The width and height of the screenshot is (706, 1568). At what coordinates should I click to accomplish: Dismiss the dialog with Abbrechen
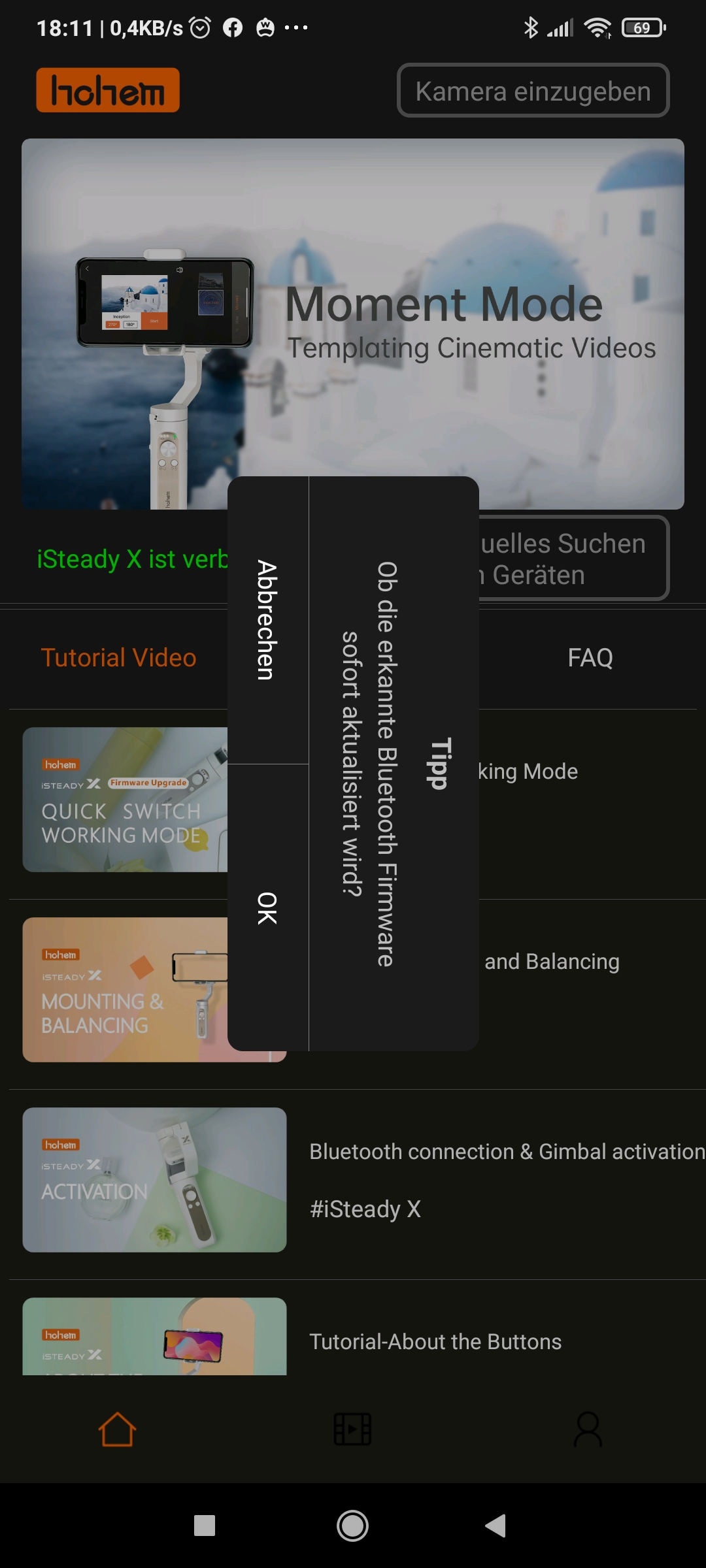(x=267, y=620)
